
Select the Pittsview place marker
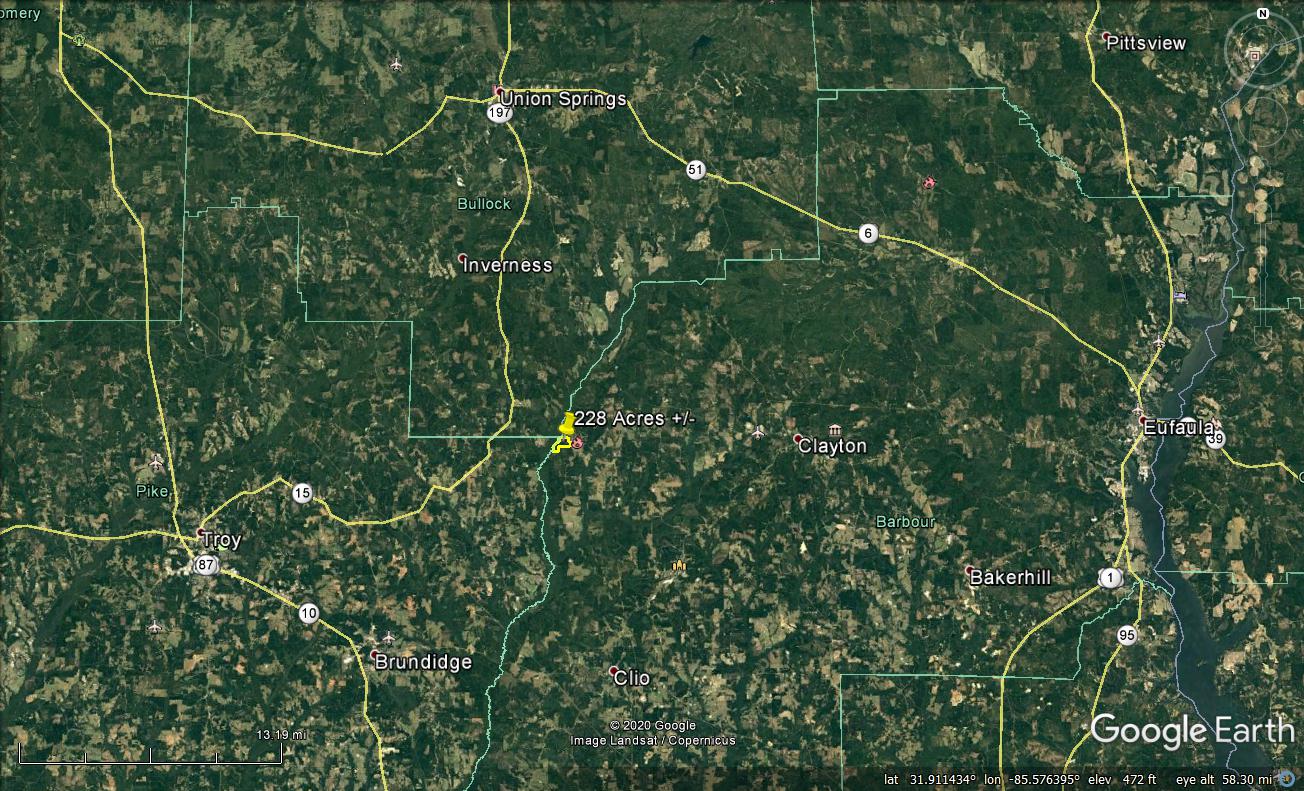(1106, 38)
